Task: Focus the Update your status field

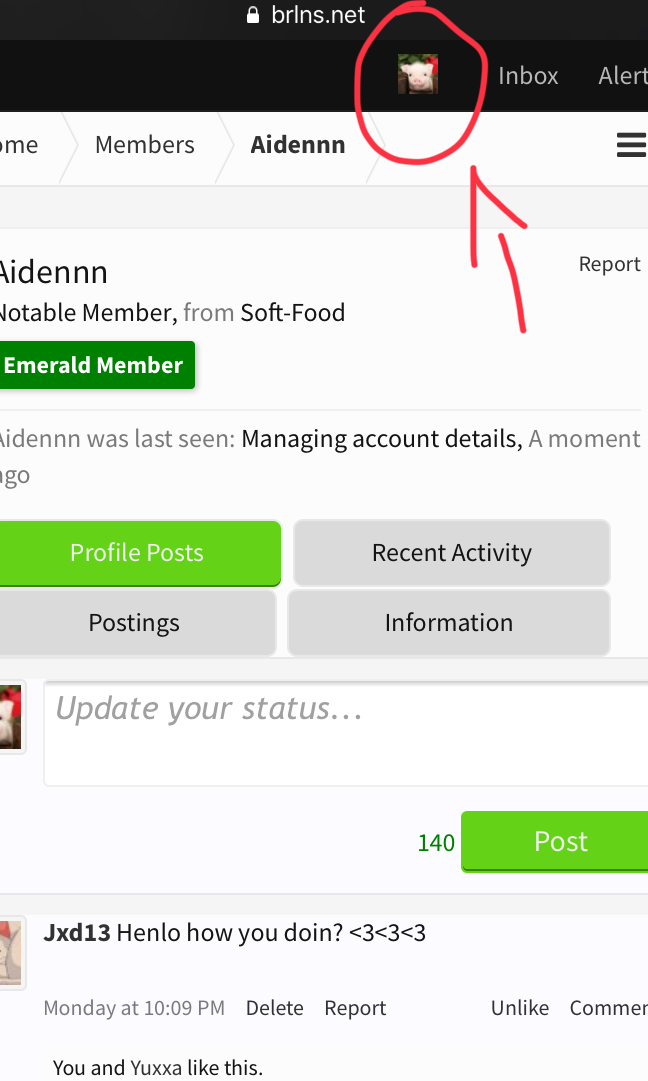Action: point(345,734)
